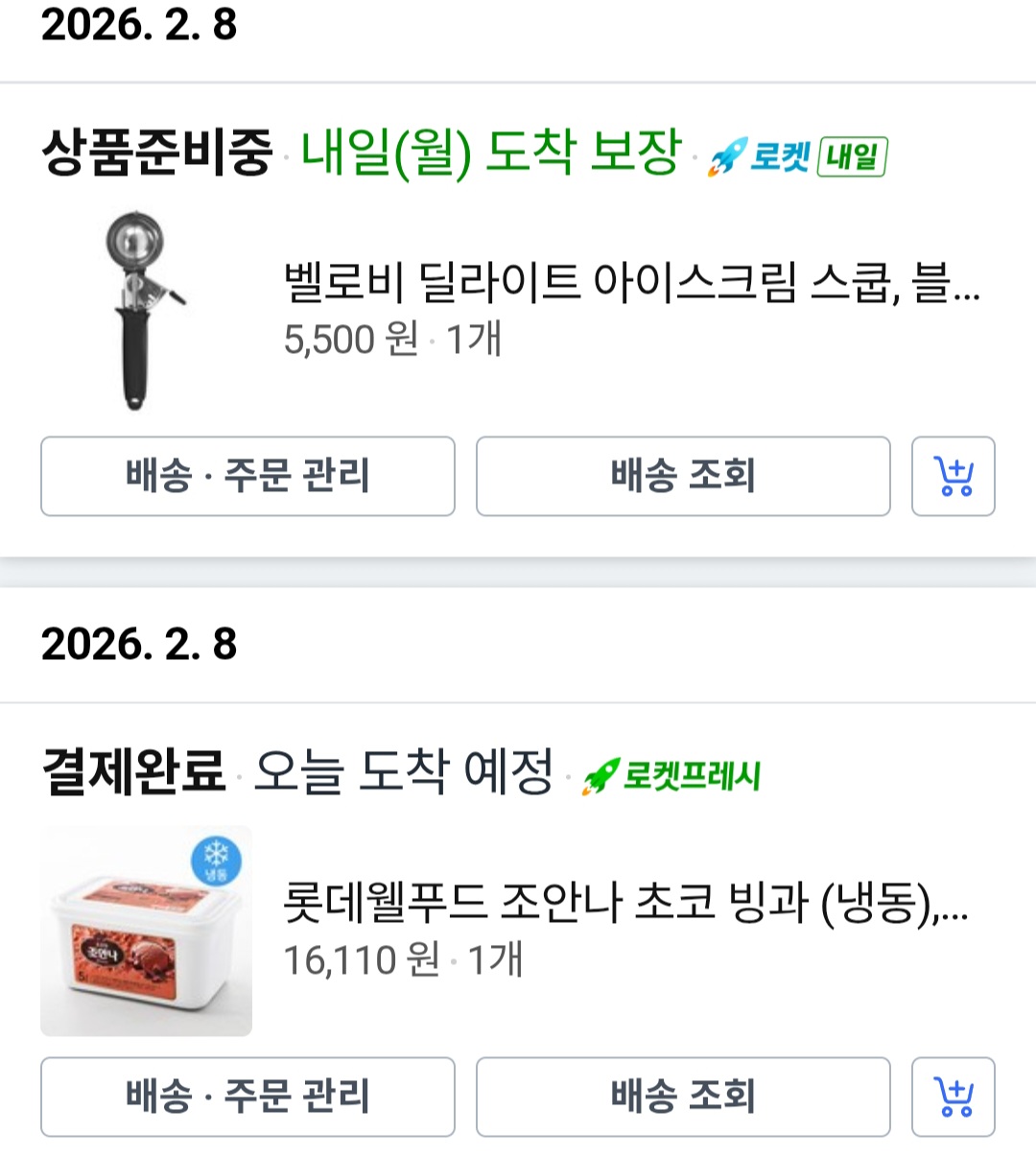
Task: Add the ice cream scoop to cart
Action: pyautogui.click(x=953, y=476)
